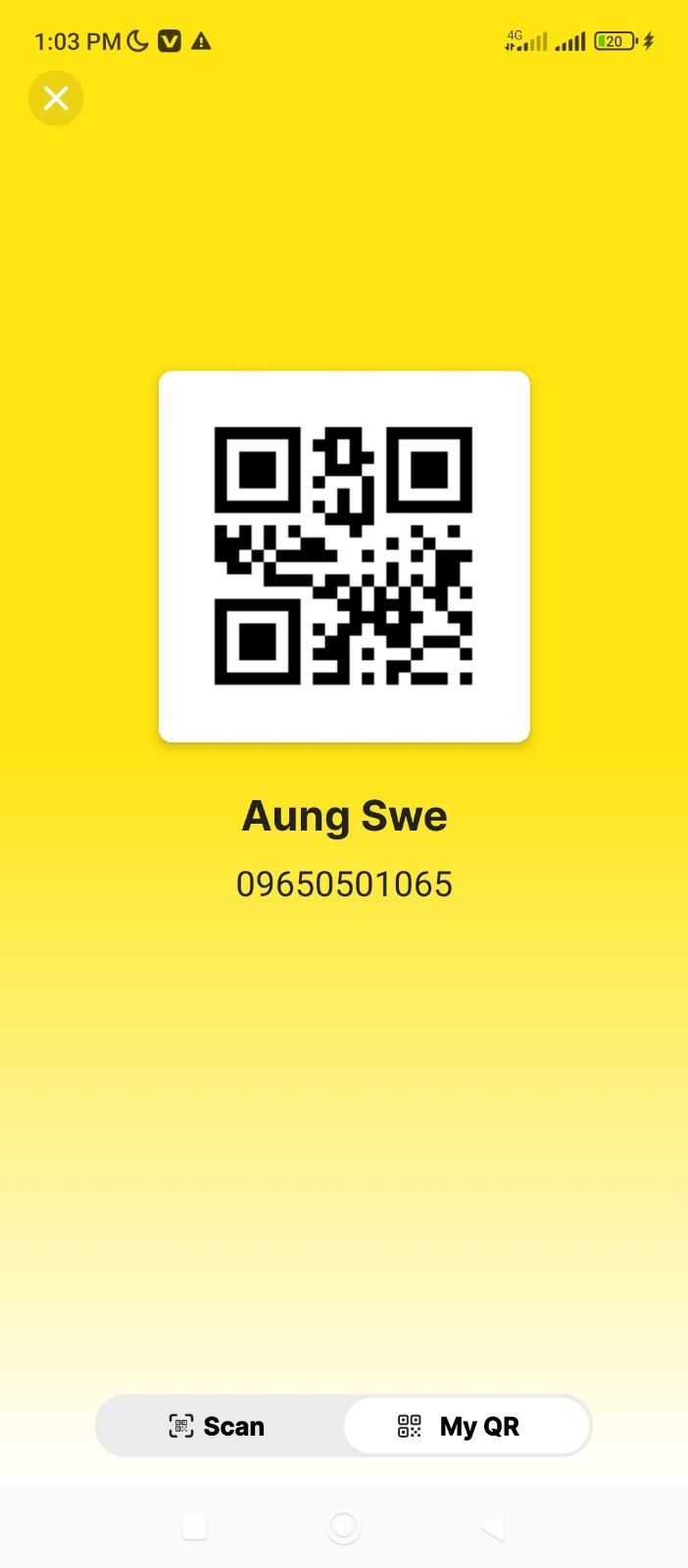
Task: Close the QR code screen
Action: tap(56, 99)
